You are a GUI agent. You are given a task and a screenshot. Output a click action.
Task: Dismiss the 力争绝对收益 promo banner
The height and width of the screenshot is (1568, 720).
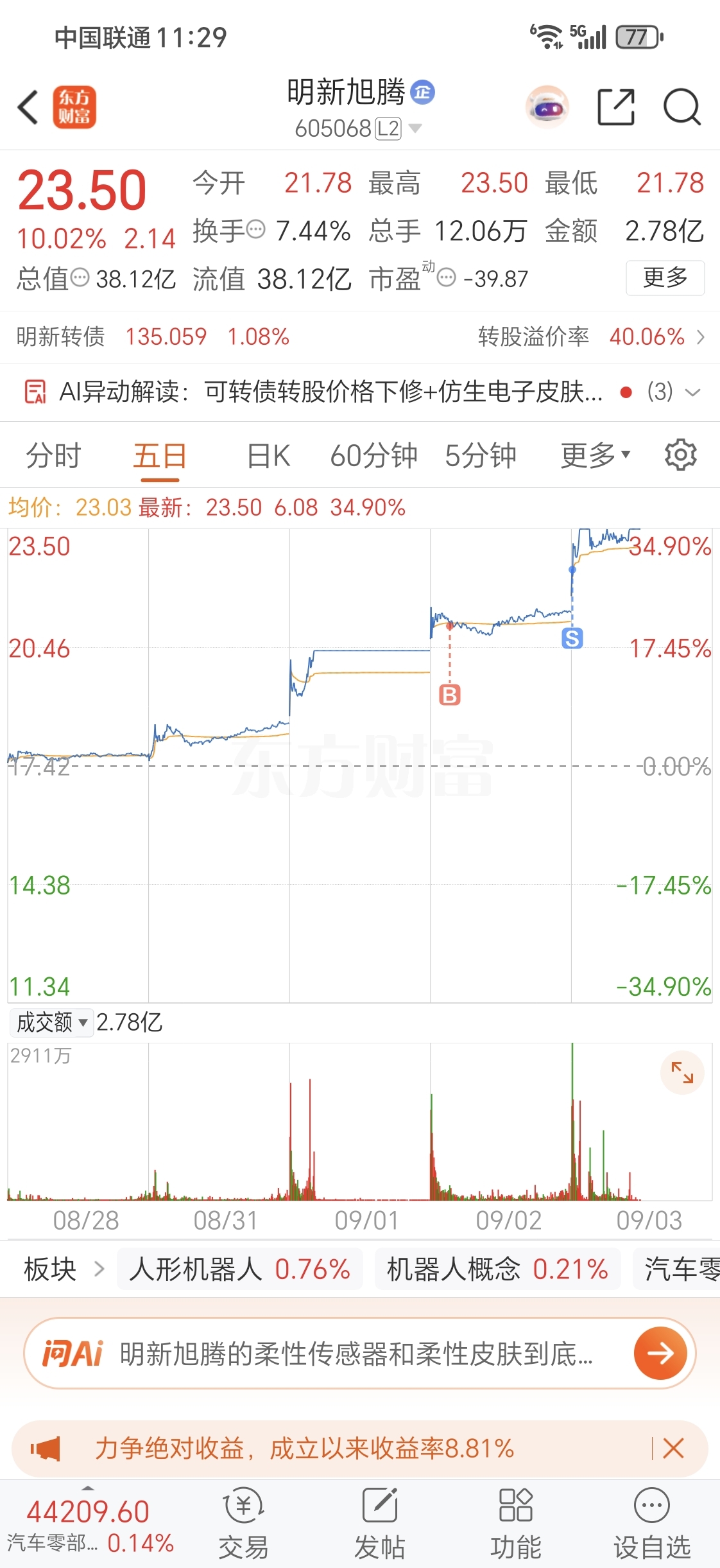point(673,1449)
